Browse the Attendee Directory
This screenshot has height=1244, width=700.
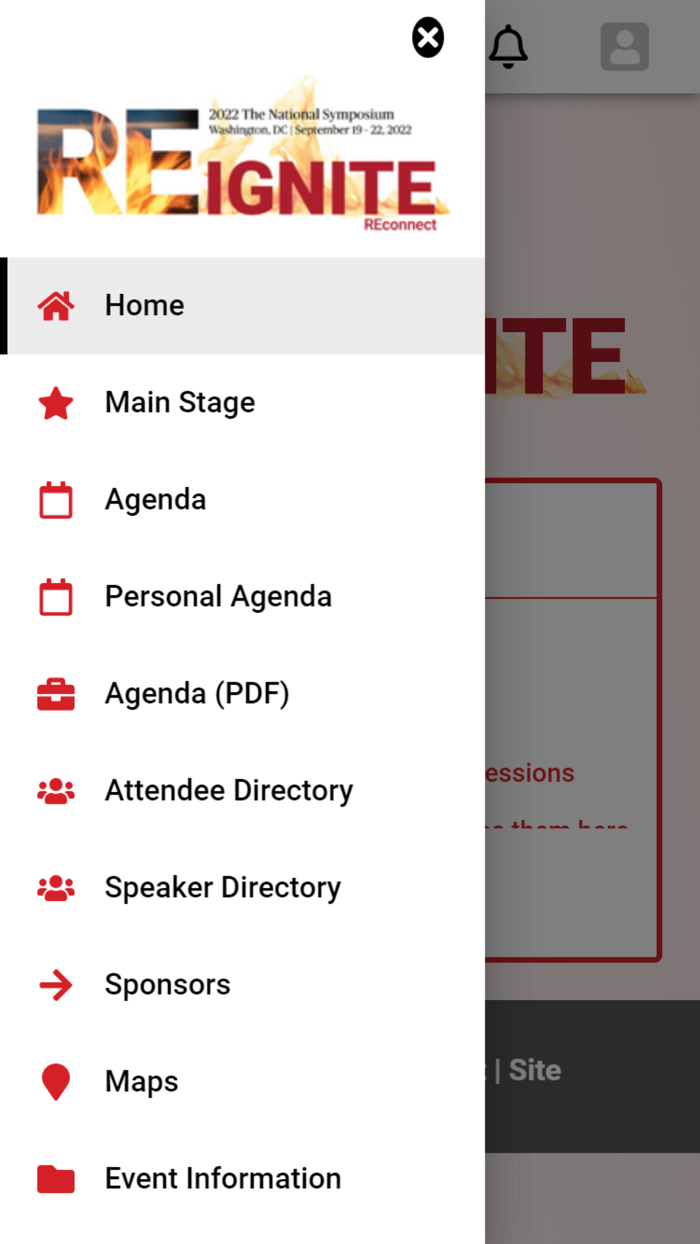(229, 791)
